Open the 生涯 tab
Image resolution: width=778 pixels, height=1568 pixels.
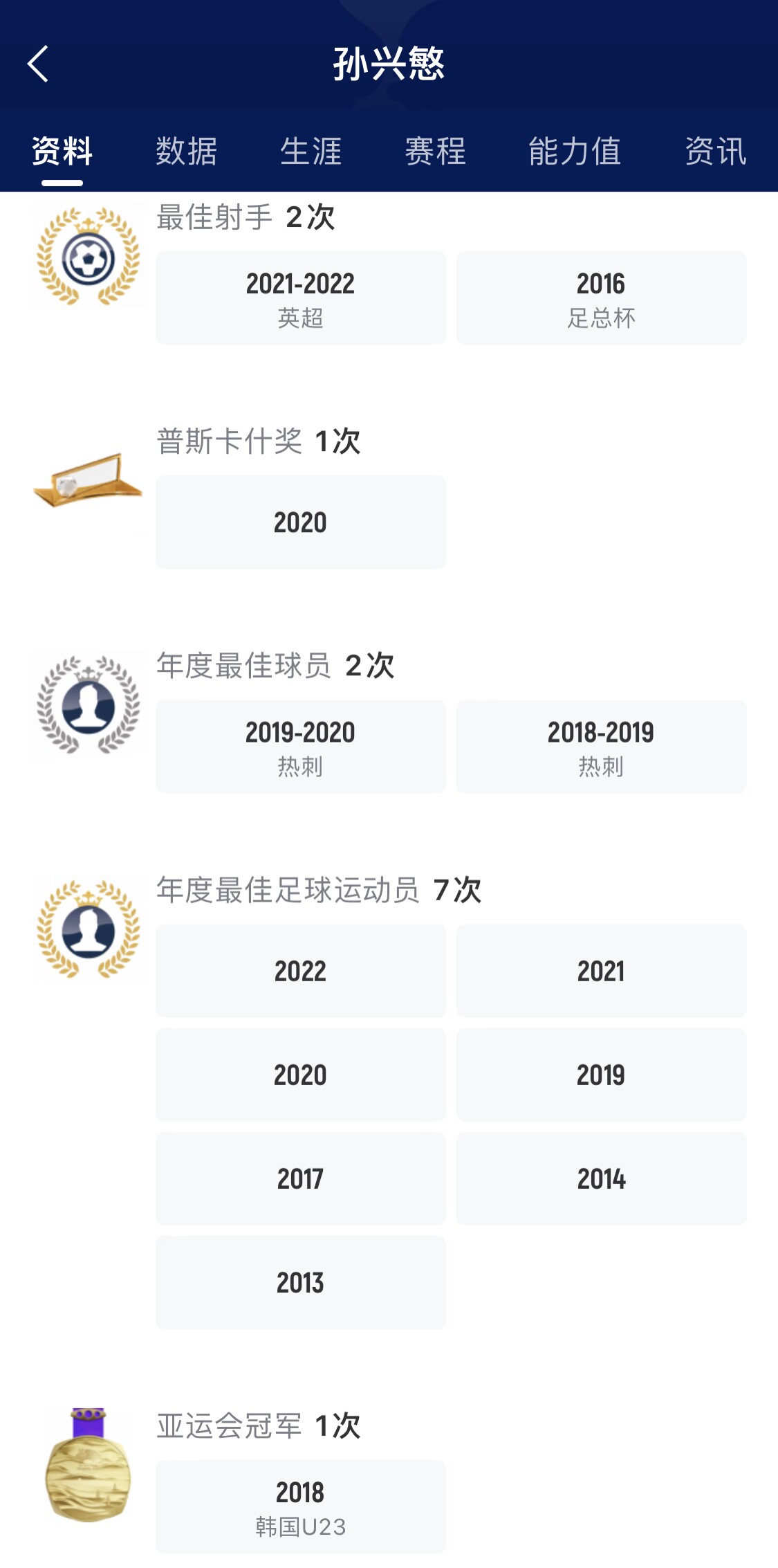[x=311, y=151]
